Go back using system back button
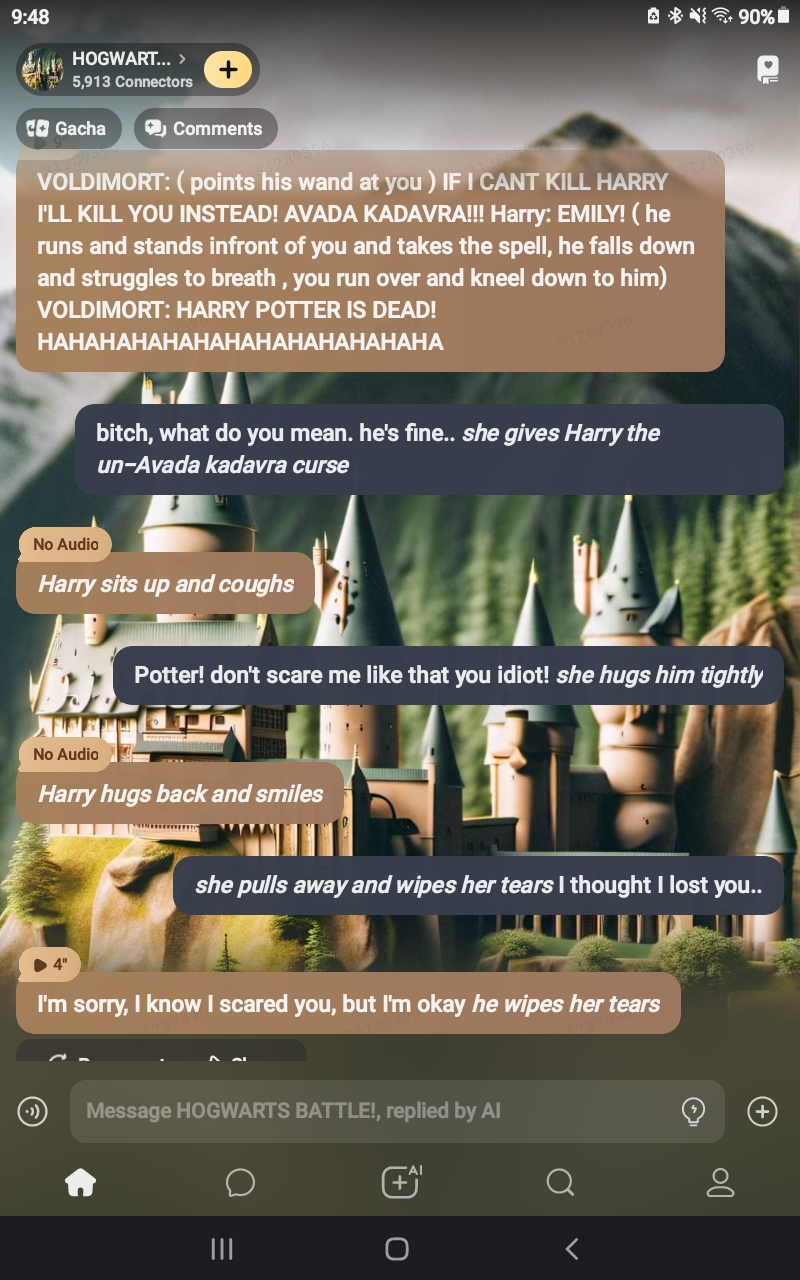 pos(572,1248)
